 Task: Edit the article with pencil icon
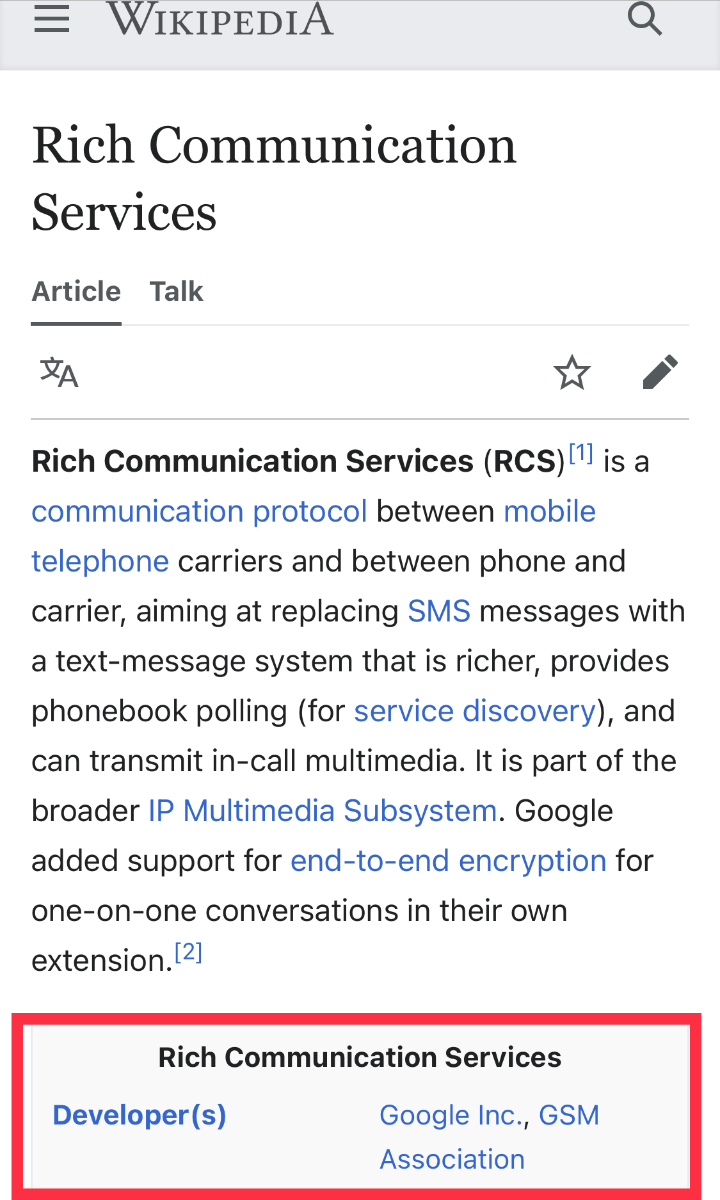point(660,372)
